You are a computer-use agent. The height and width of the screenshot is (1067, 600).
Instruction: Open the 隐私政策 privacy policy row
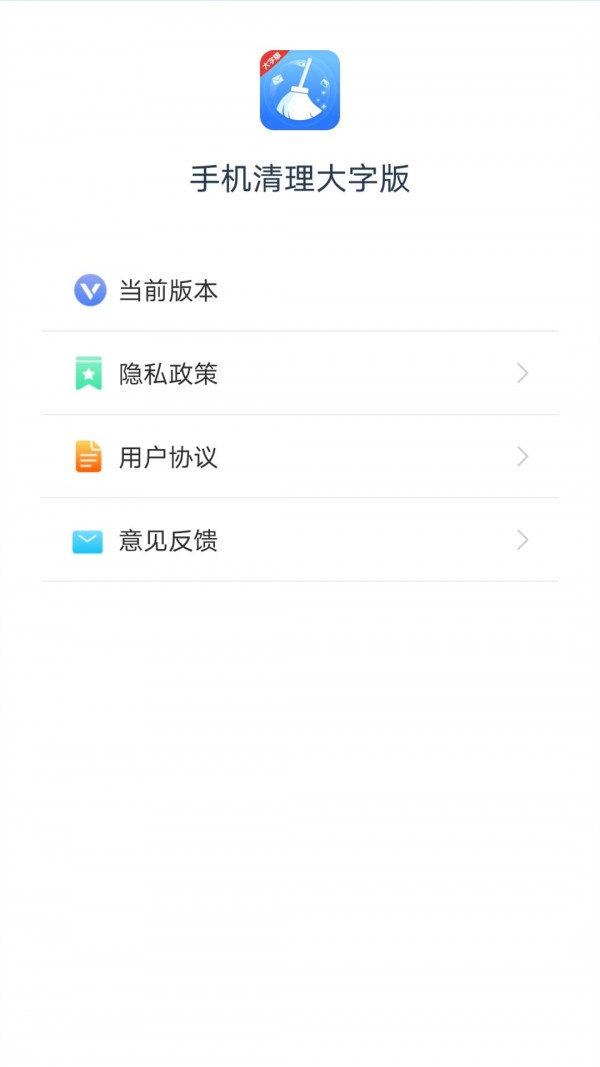(300, 374)
